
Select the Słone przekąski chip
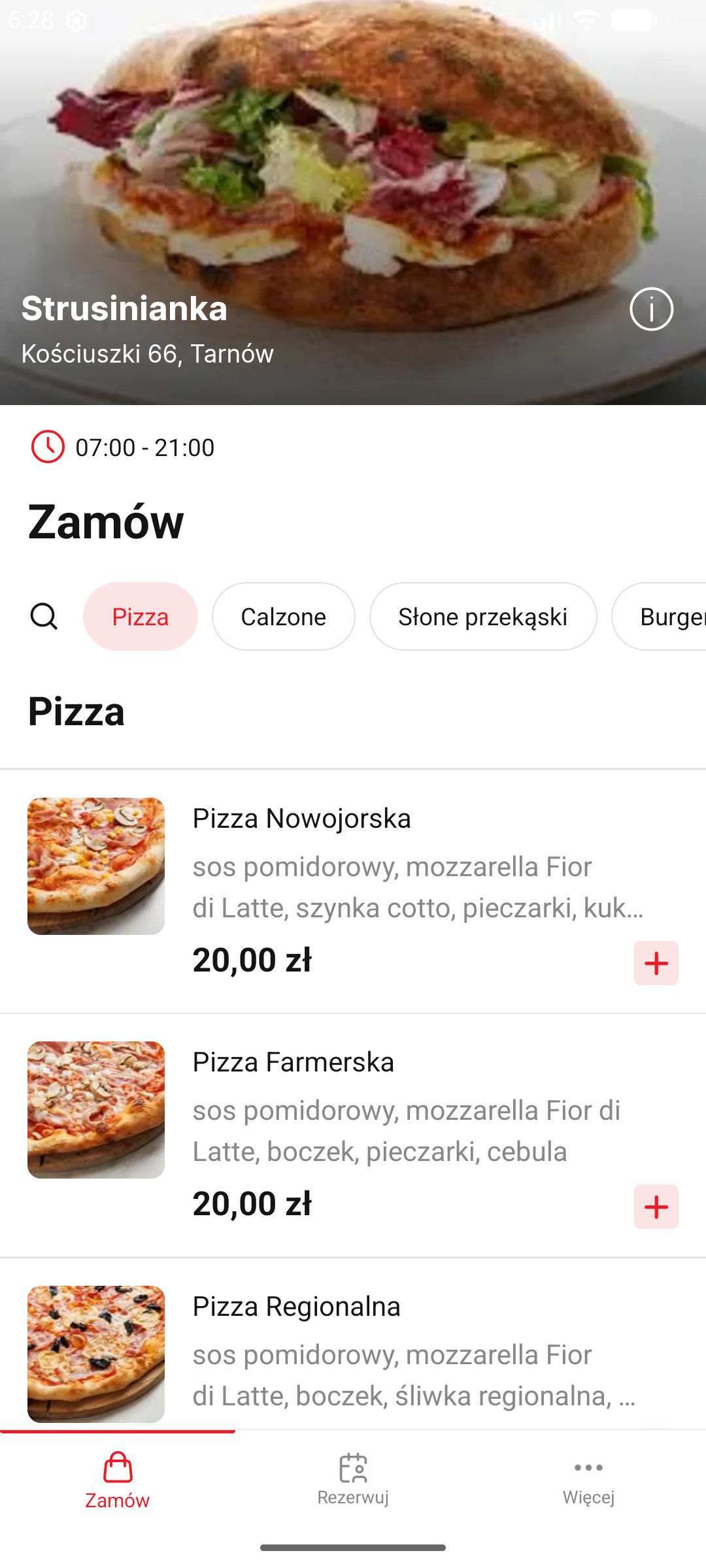(x=482, y=616)
